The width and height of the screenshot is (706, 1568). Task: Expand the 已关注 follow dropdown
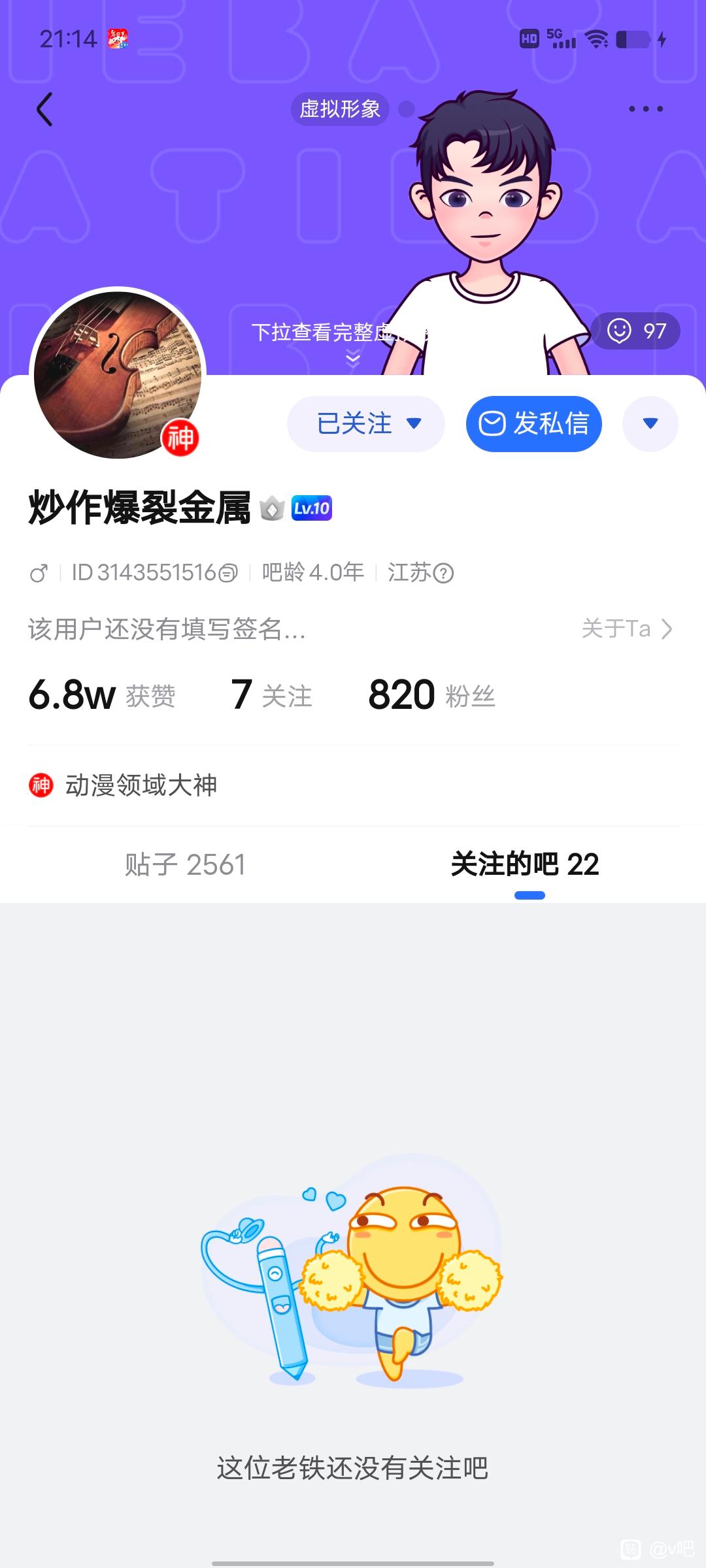[366, 424]
